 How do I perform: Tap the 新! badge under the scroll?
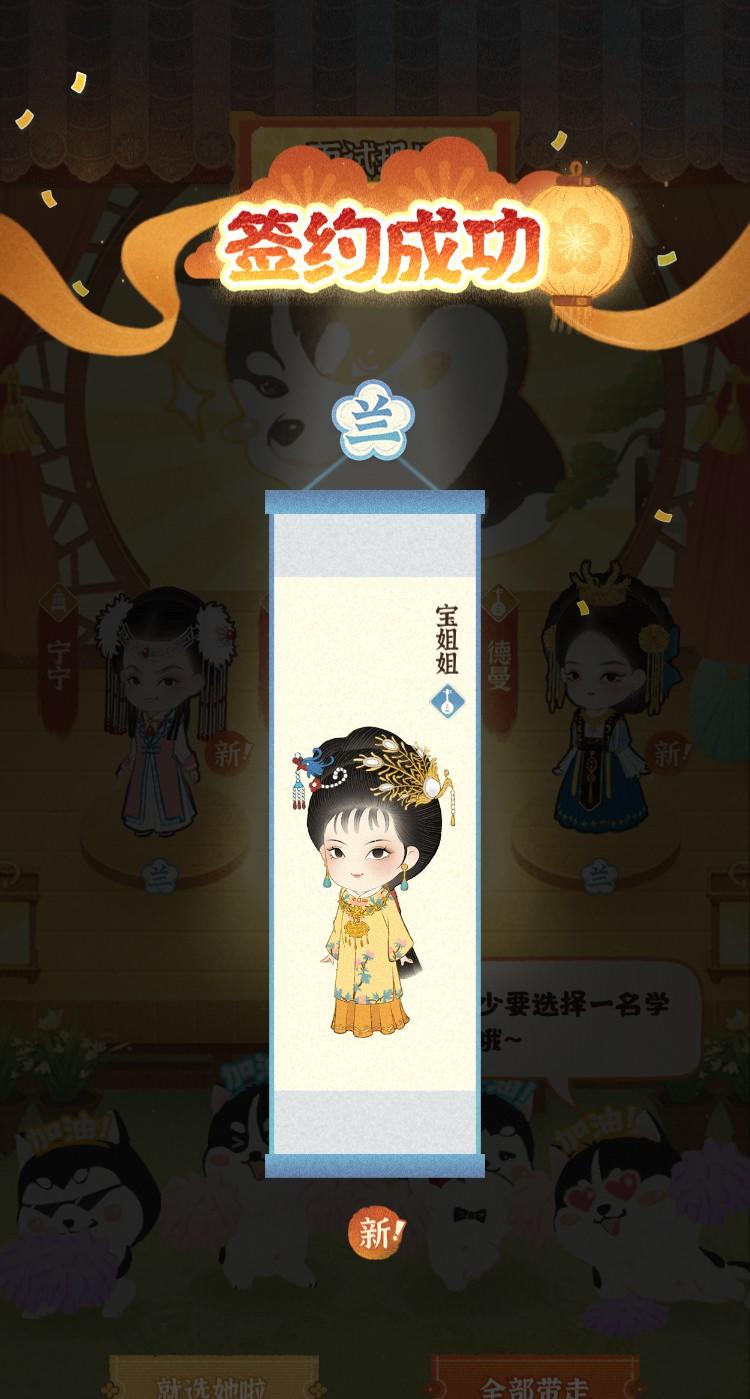[x=377, y=1233]
